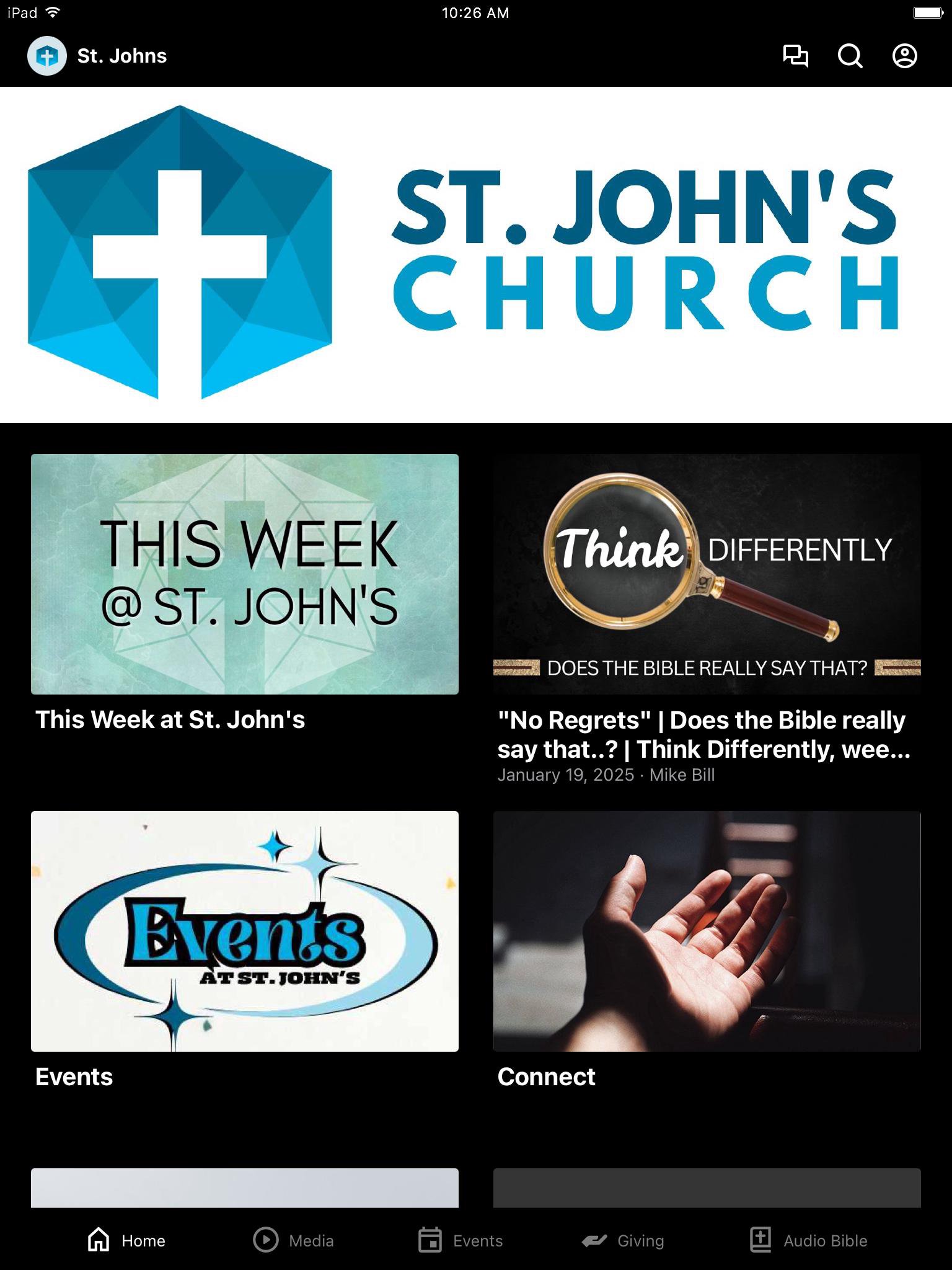Switch to the Audio Bible tab
The width and height of the screenshot is (952, 1270).
click(808, 1240)
